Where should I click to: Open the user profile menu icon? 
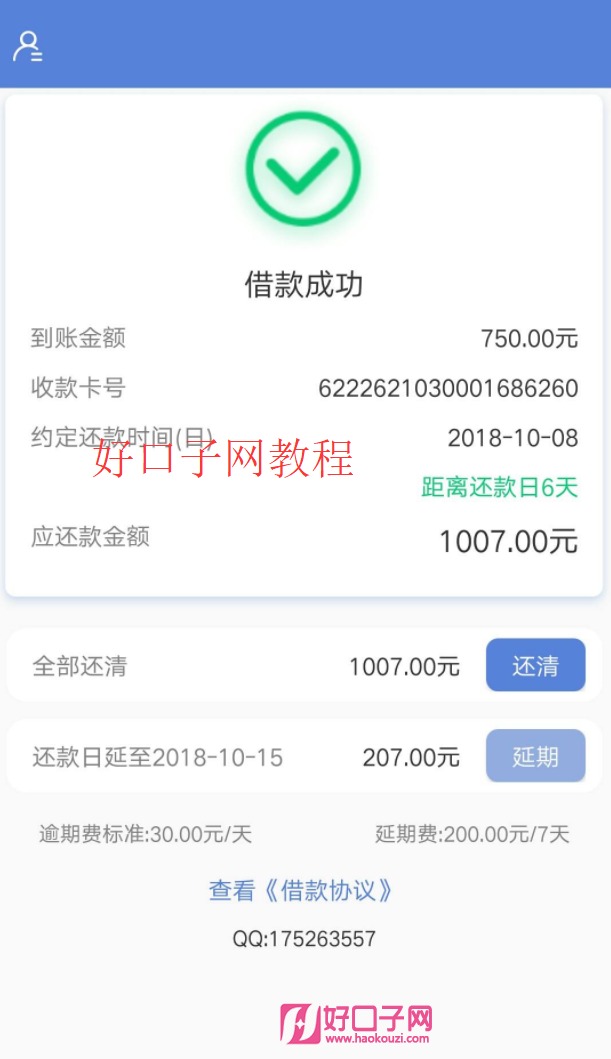[x=28, y=47]
